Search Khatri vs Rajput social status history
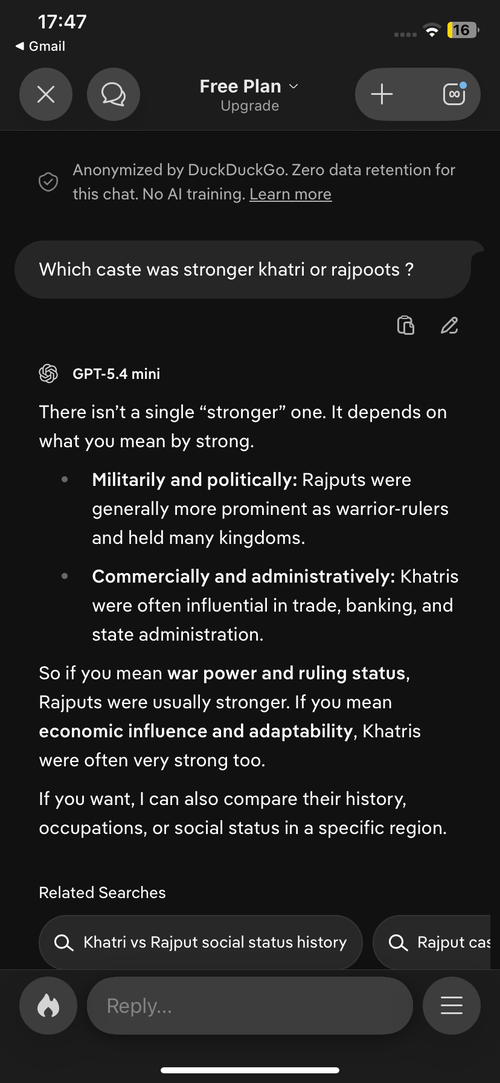 (200, 942)
